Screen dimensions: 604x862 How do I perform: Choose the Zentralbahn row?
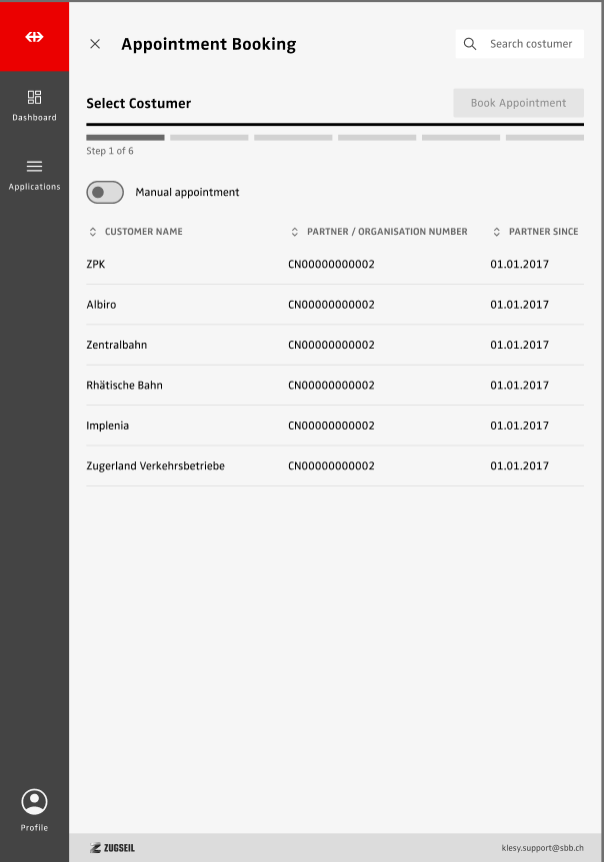click(x=117, y=345)
